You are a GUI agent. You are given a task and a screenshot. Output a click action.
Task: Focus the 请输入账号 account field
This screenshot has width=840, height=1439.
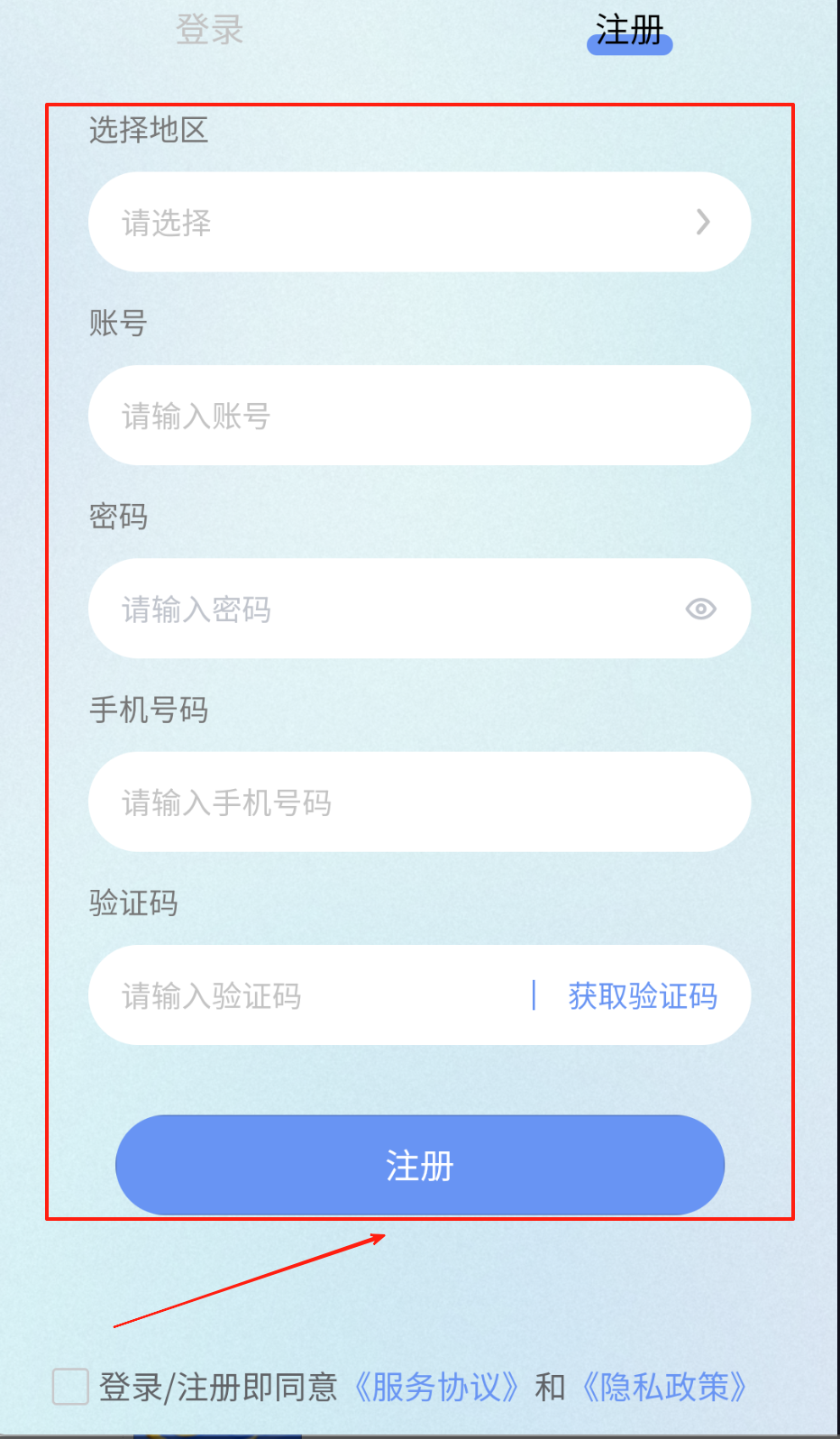419,416
